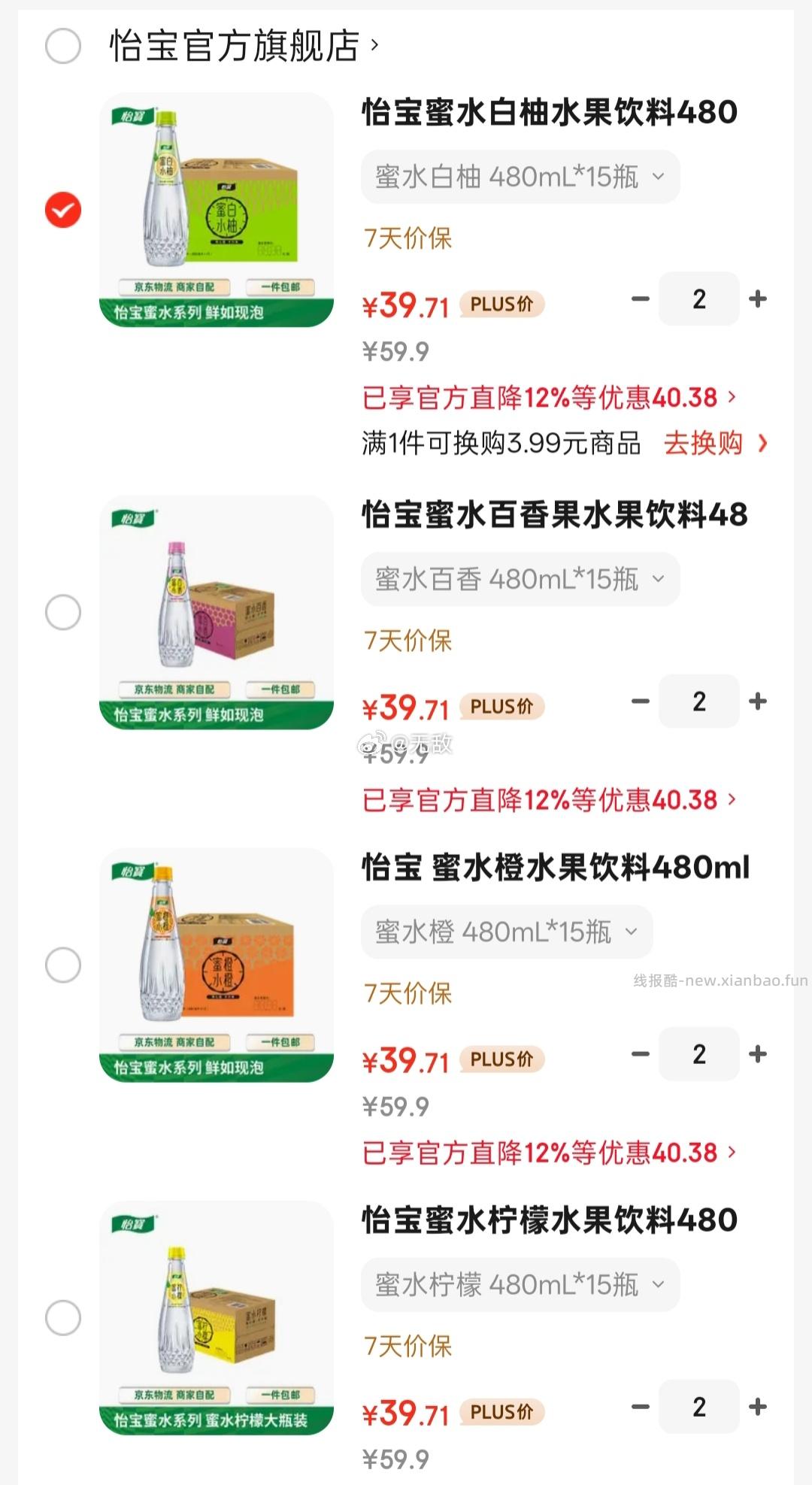Select the 蜜水百香果 product checkbox
The image size is (812, 1485).
[64, 611]
